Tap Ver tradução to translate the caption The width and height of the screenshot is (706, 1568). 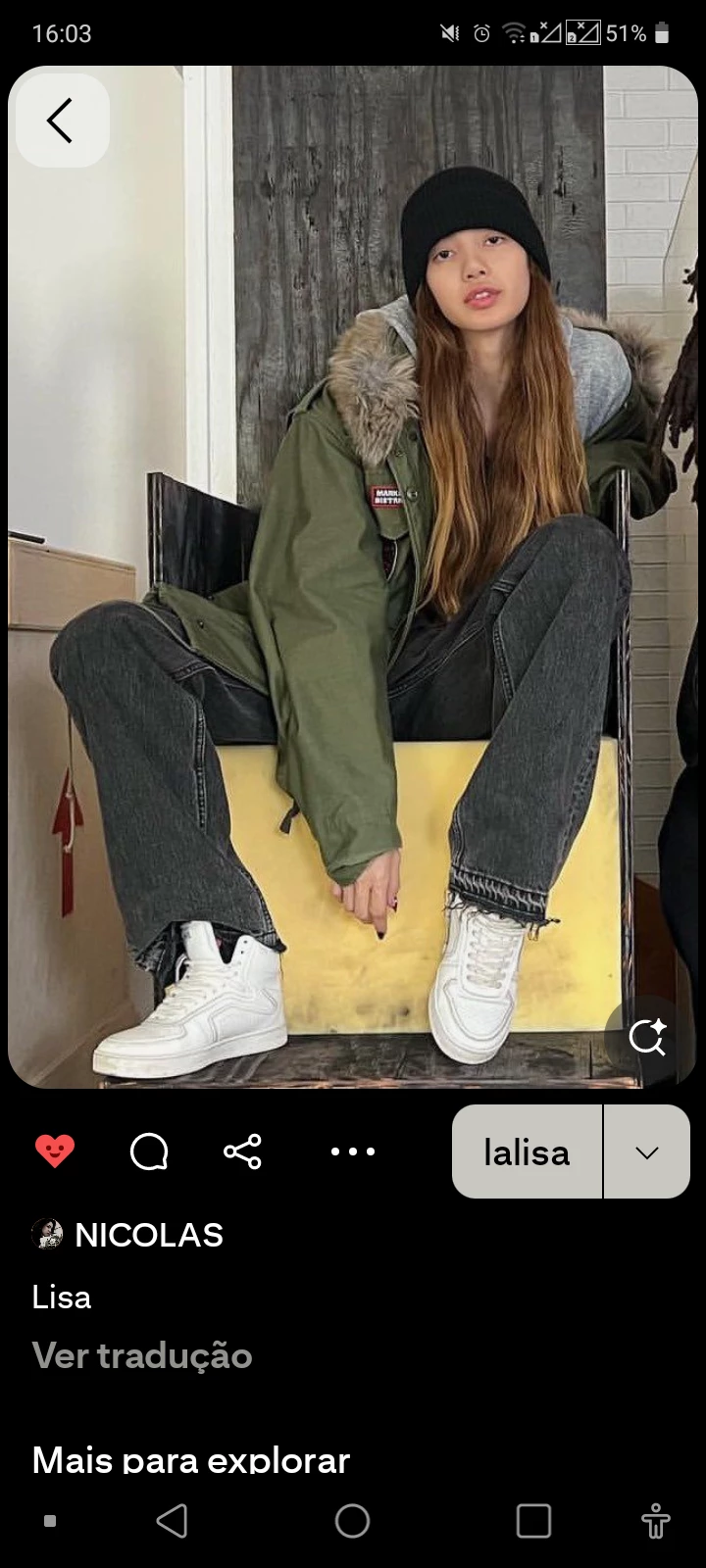click(x=142, y=1355)
